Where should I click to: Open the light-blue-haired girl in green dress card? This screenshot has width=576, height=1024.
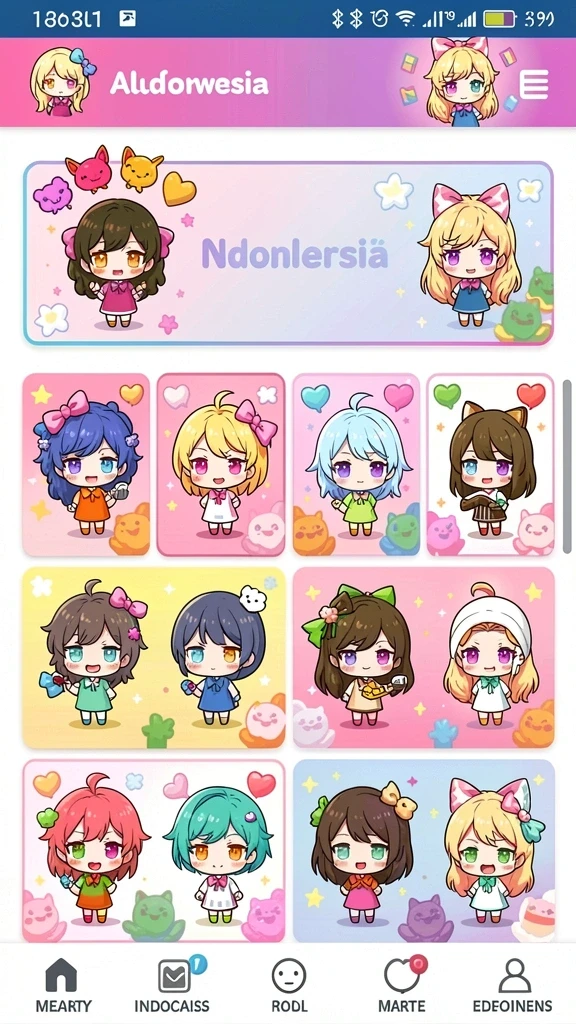[x=356, y=465]
